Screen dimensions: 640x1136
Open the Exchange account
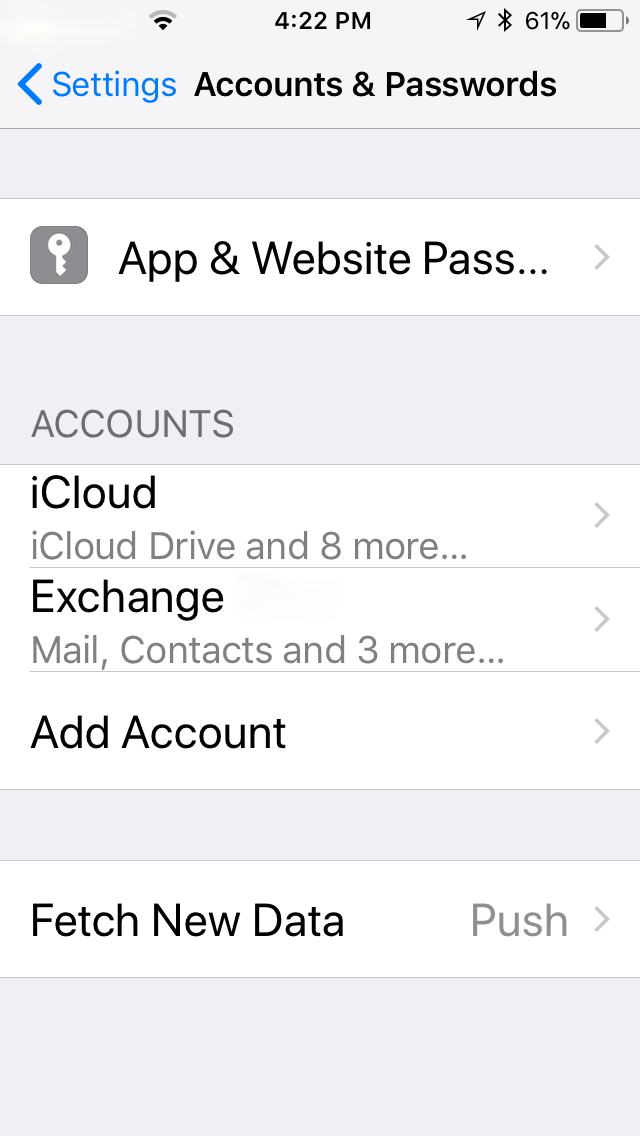(x=320, y=619)
